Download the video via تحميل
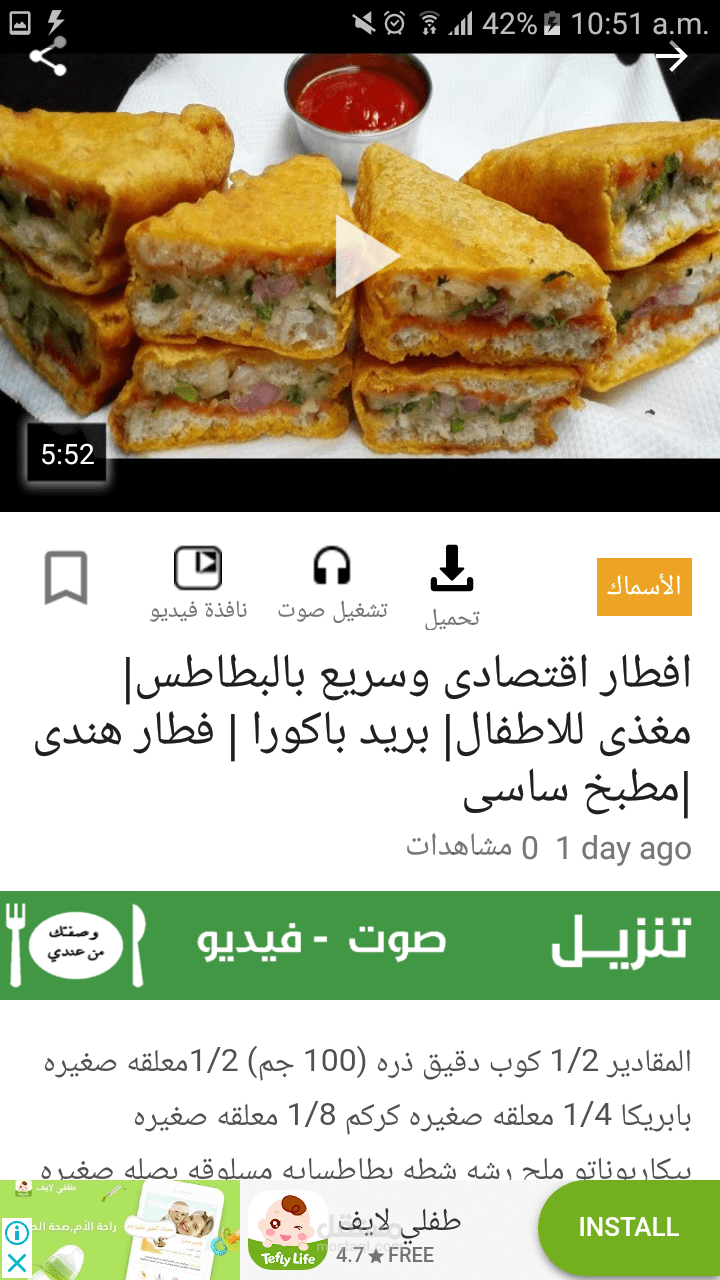The width and height of the screenshot is (720, 1280). pos(452,584)
